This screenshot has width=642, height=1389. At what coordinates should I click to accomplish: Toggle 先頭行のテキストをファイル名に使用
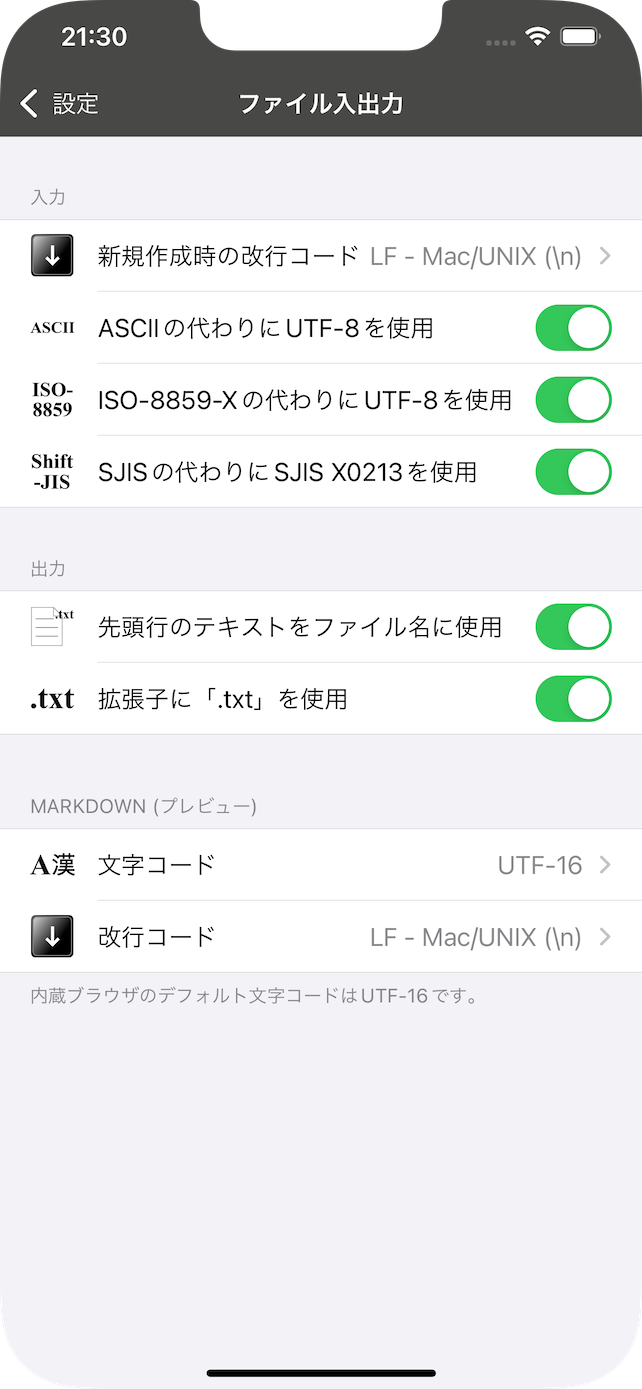point(573,627)
